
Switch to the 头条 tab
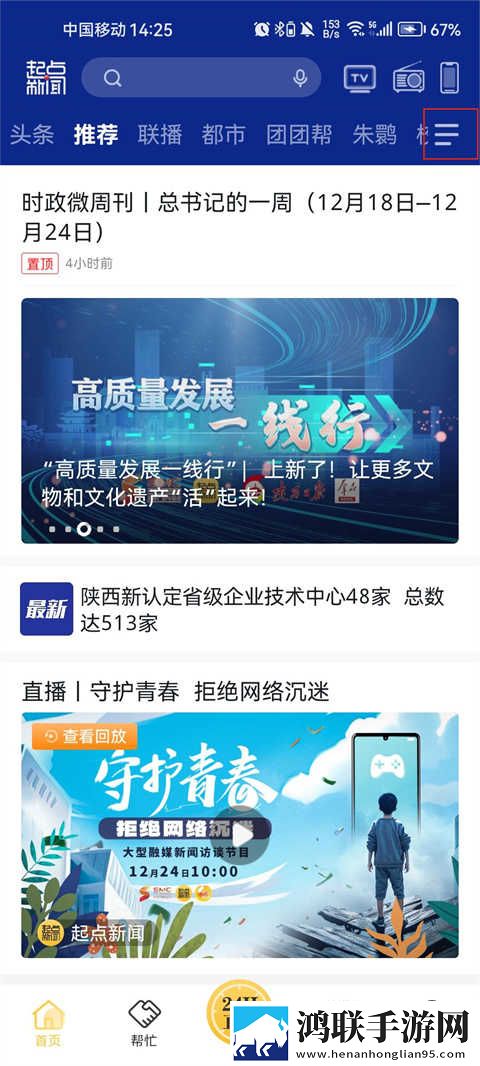point(31,135)
